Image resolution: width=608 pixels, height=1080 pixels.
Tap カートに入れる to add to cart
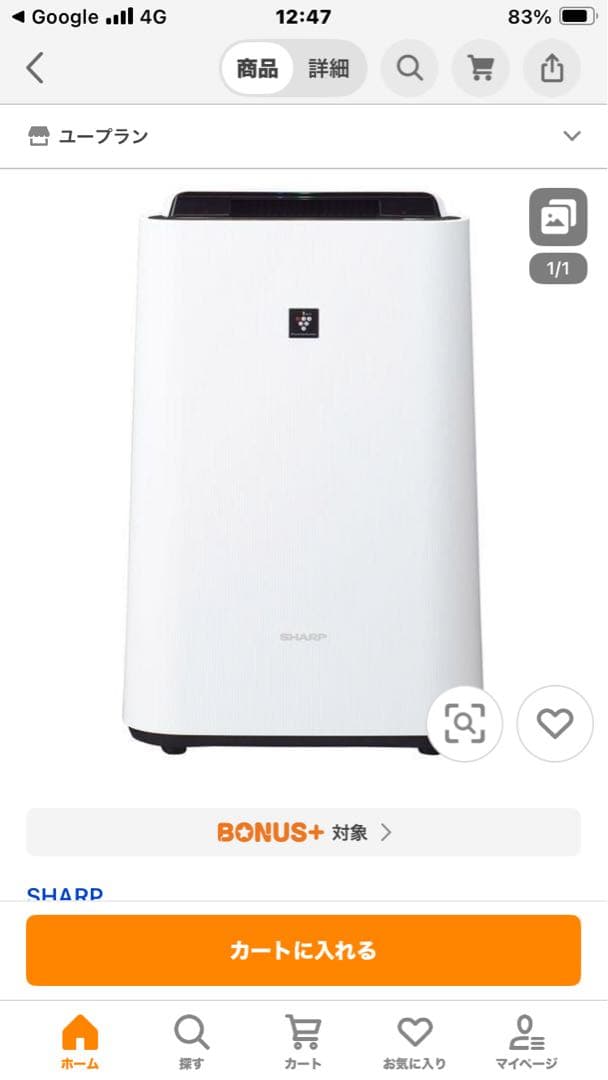(x=303, y=950)
